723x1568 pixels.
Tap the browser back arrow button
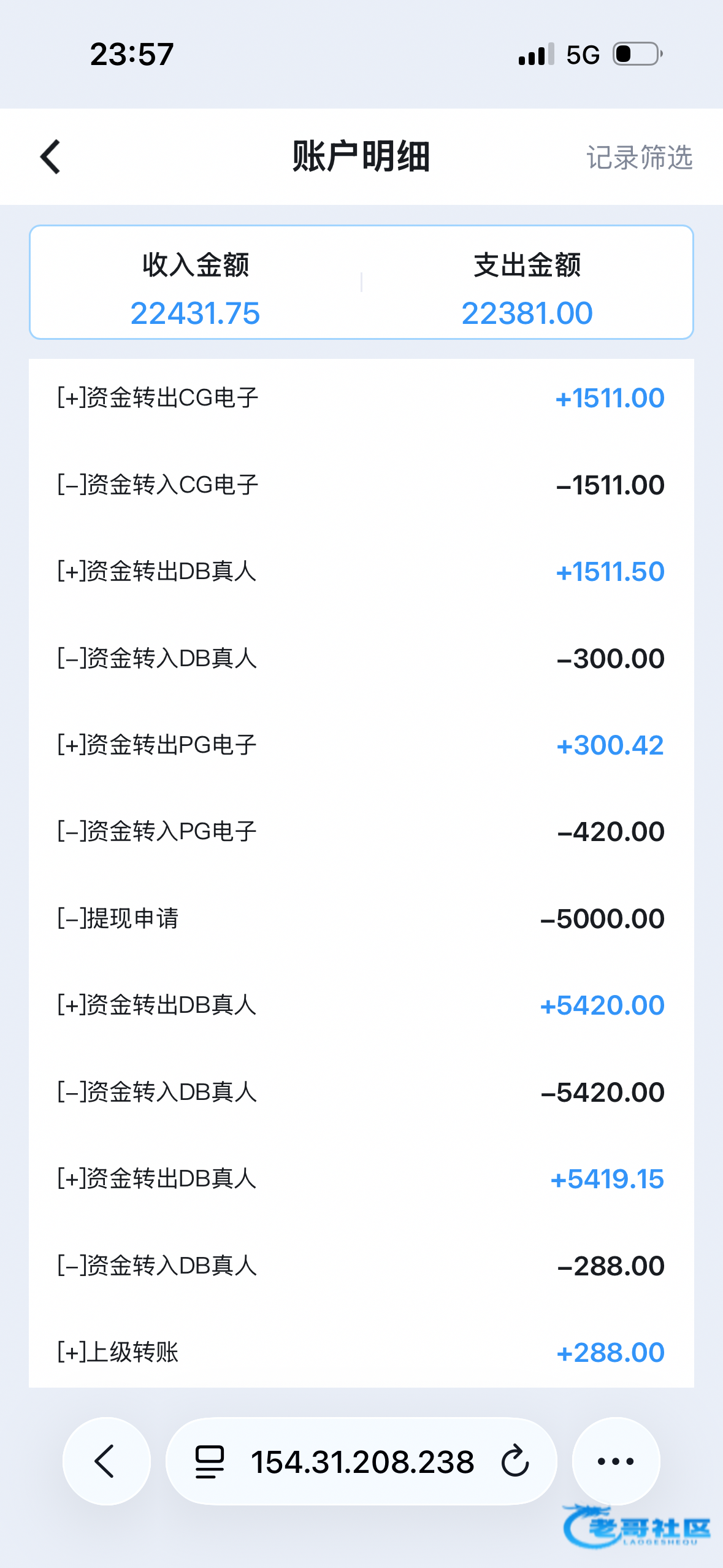click(x=106, y=1461)
